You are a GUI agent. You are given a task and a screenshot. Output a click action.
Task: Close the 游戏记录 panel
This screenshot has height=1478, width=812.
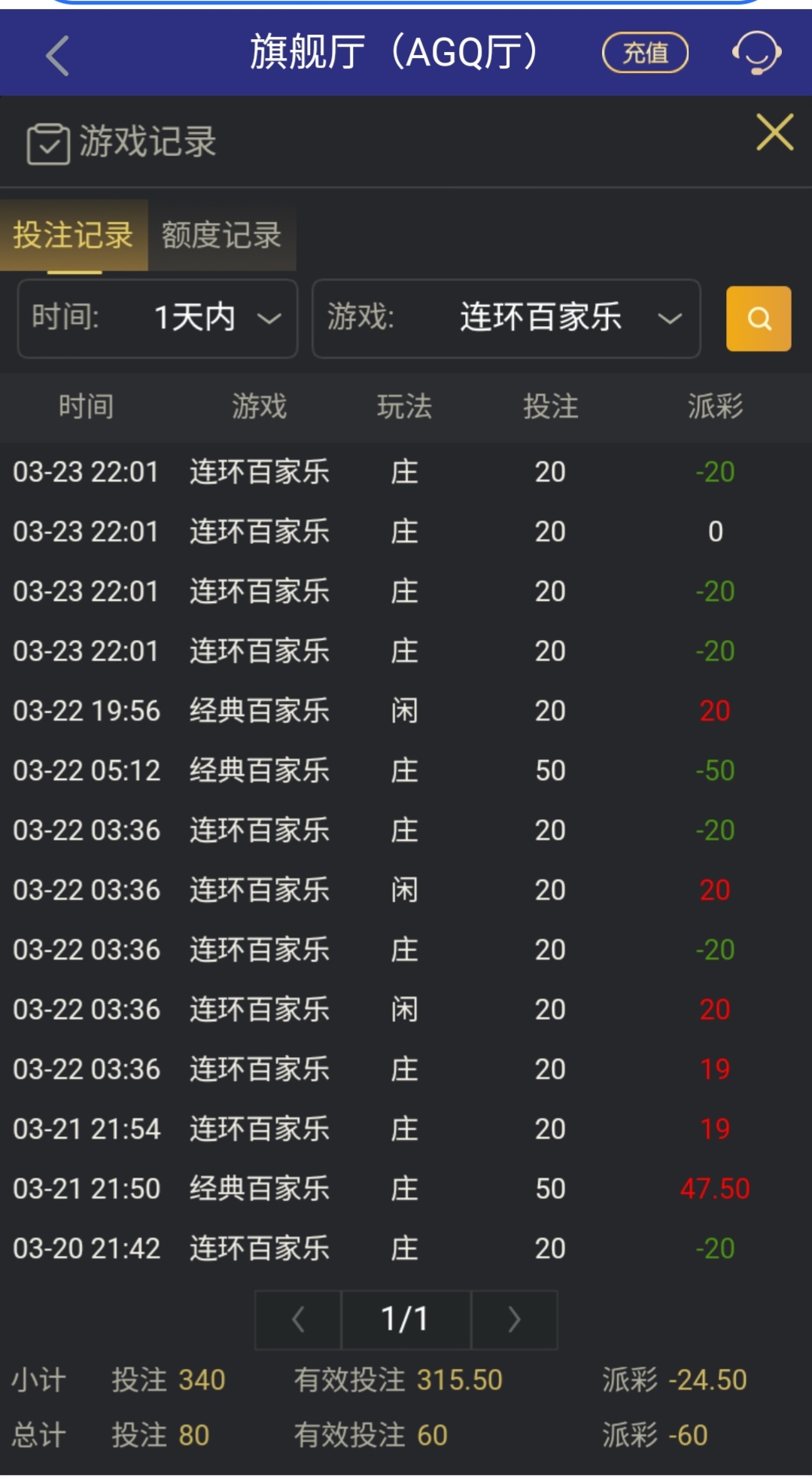tap(774, 133)
